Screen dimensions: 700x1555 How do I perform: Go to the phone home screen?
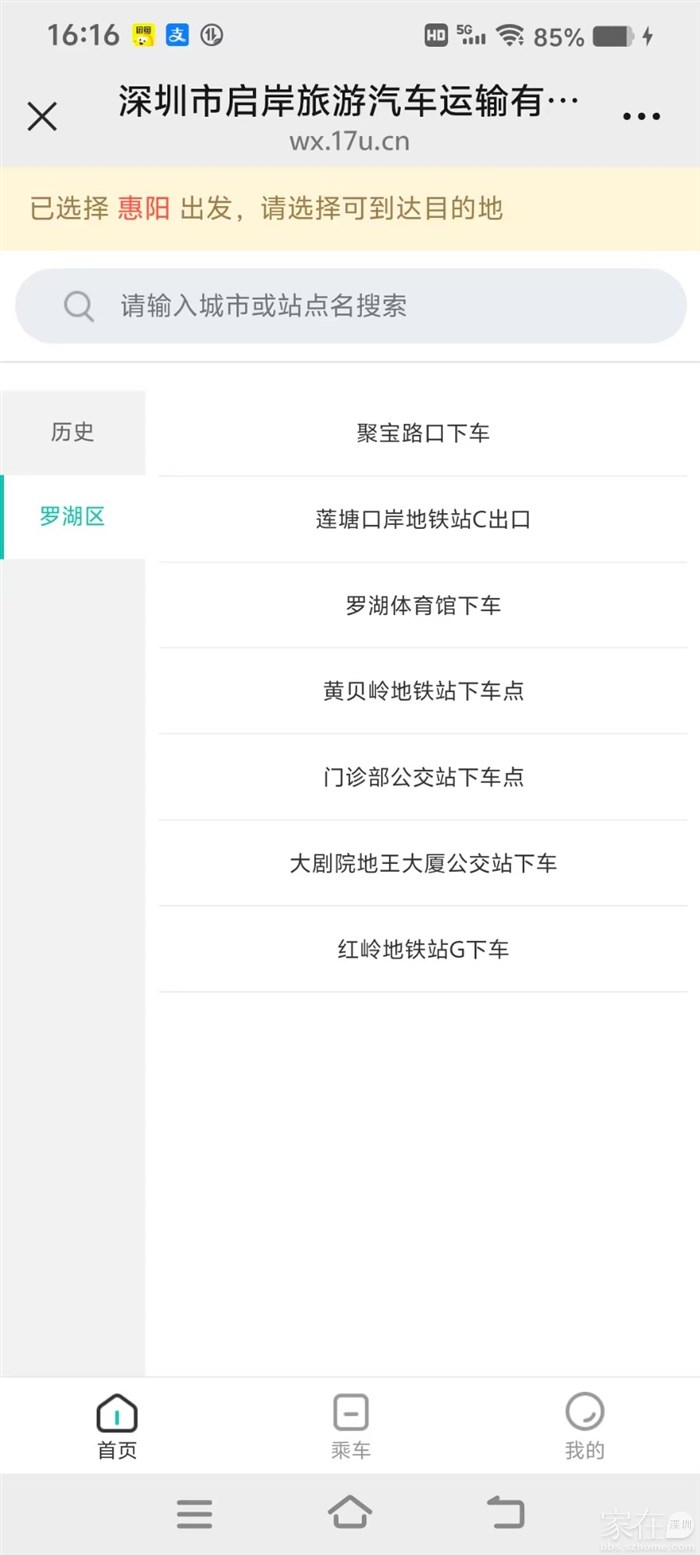350,1512
